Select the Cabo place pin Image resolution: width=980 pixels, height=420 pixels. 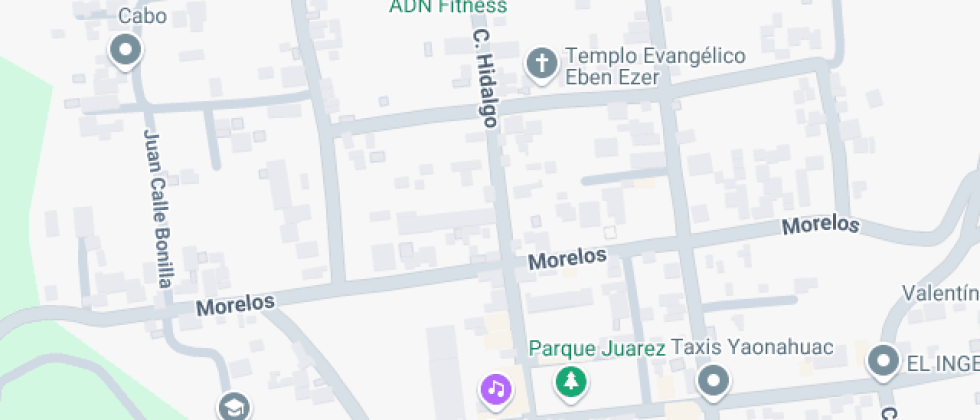(126, 50)
